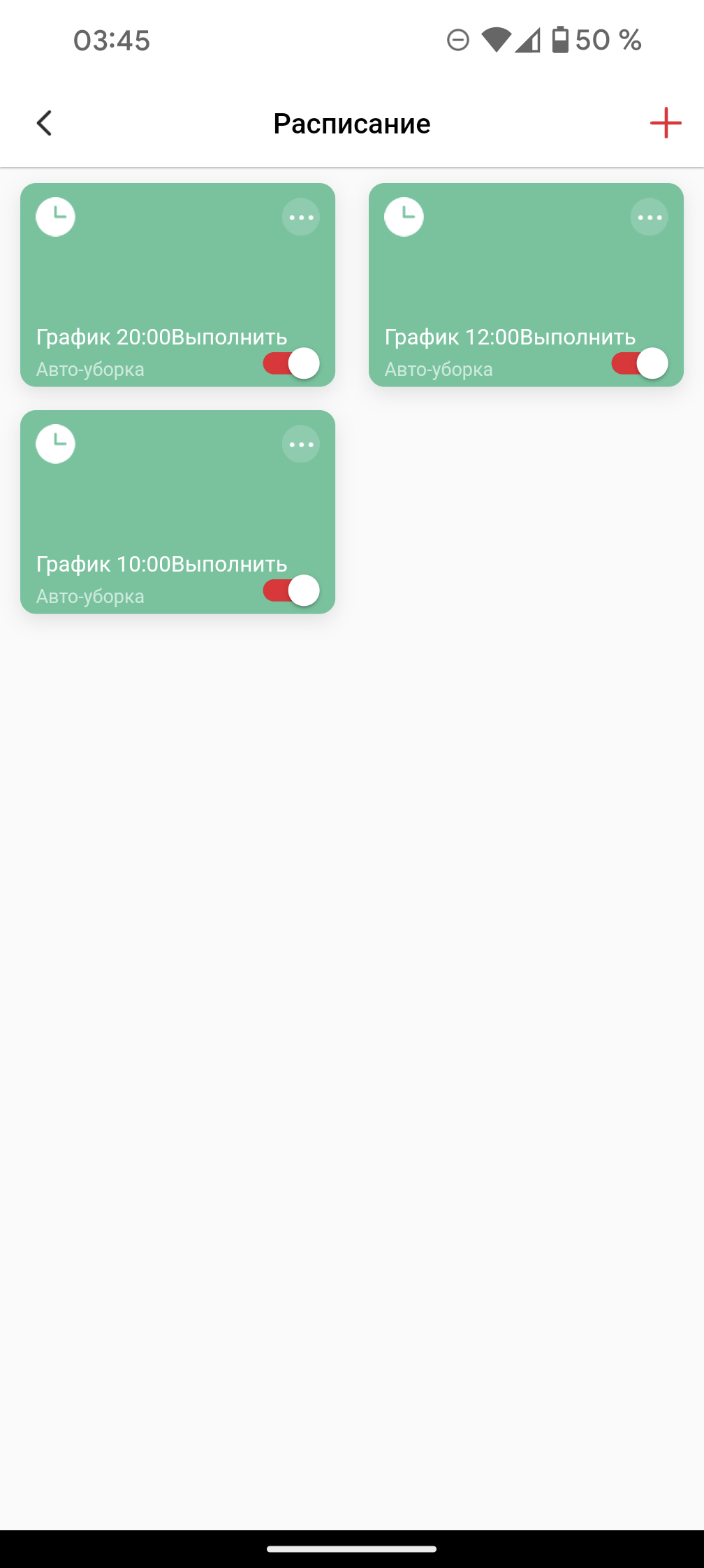Open the three-dot menu on График 10:00 card
The height and width of the screenshot is (1568, 704).
pyautogui.click(x=301, y=444)
